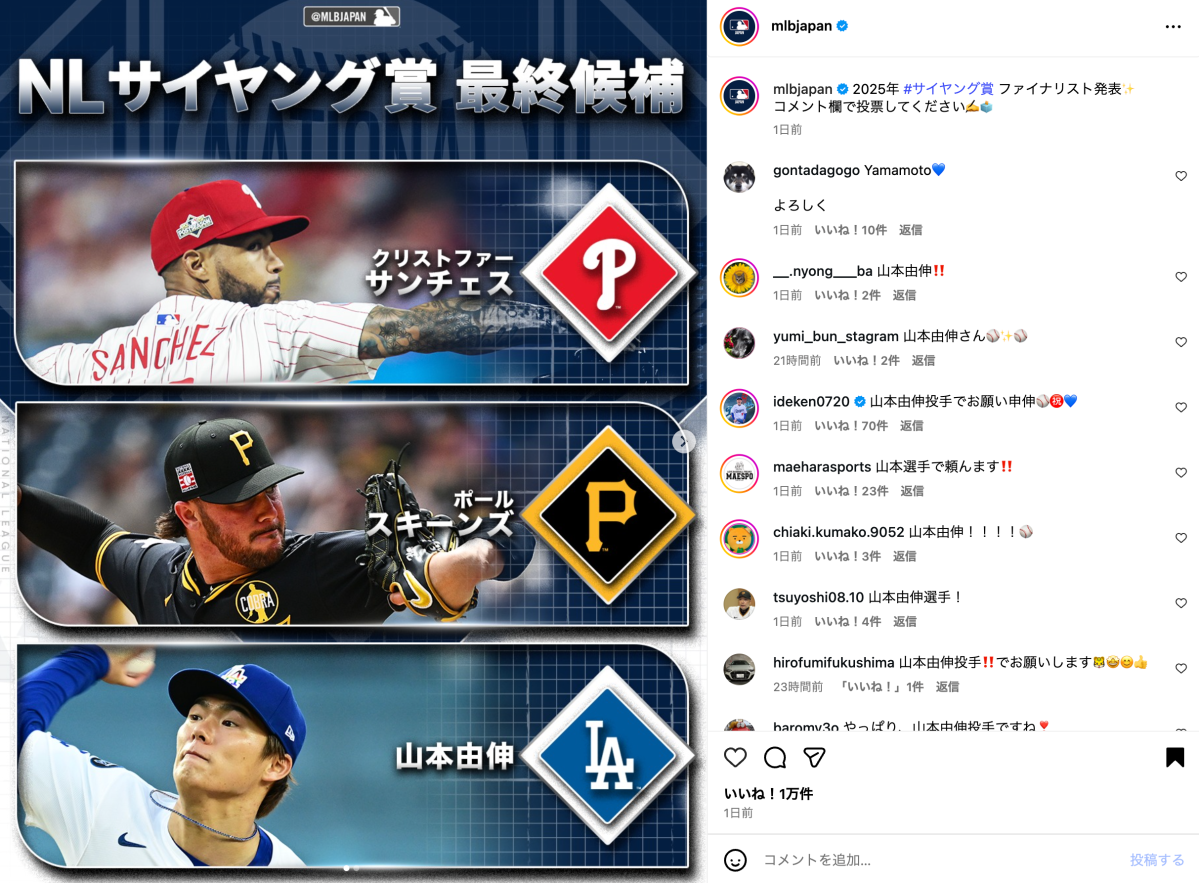Viewport: 1199px width, 883px height.
Task: Reply to tsuyoshi08.10's comment
Action: (904, 621)
